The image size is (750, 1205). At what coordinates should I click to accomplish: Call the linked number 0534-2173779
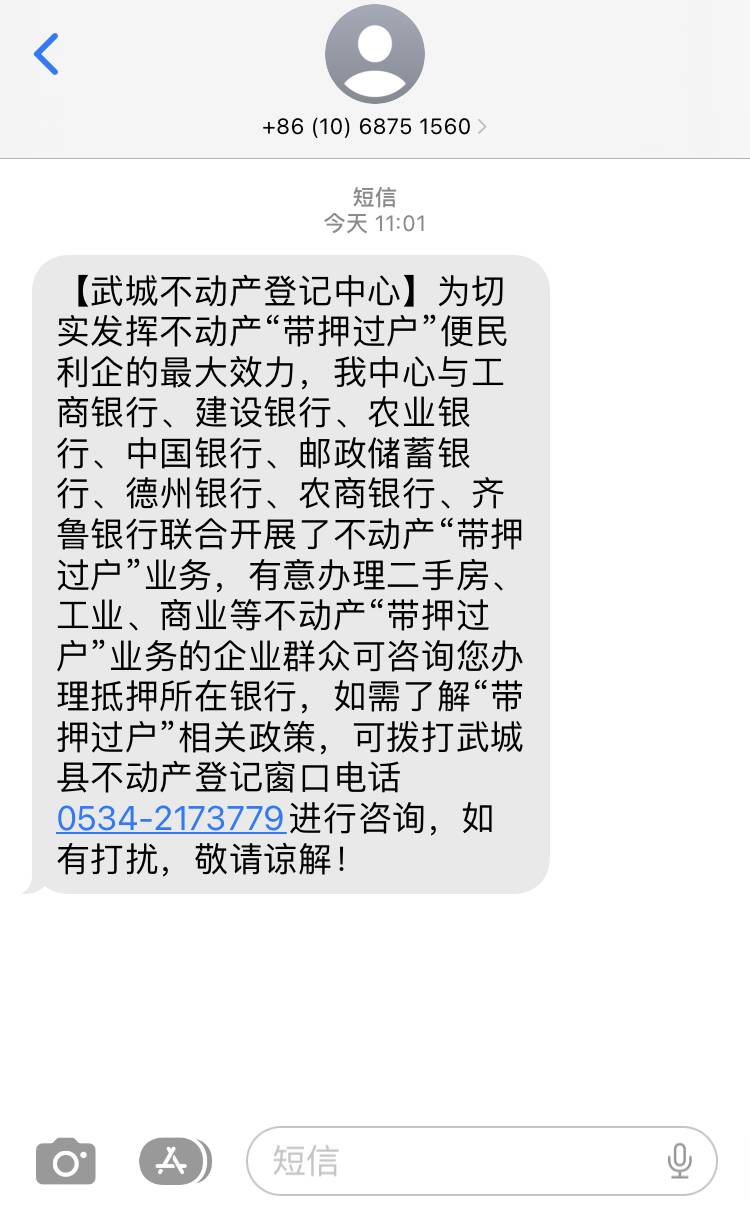[171, 818]
